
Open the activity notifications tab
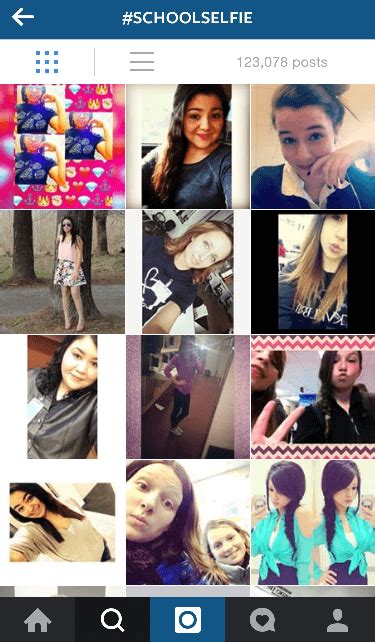pos(262,620)
